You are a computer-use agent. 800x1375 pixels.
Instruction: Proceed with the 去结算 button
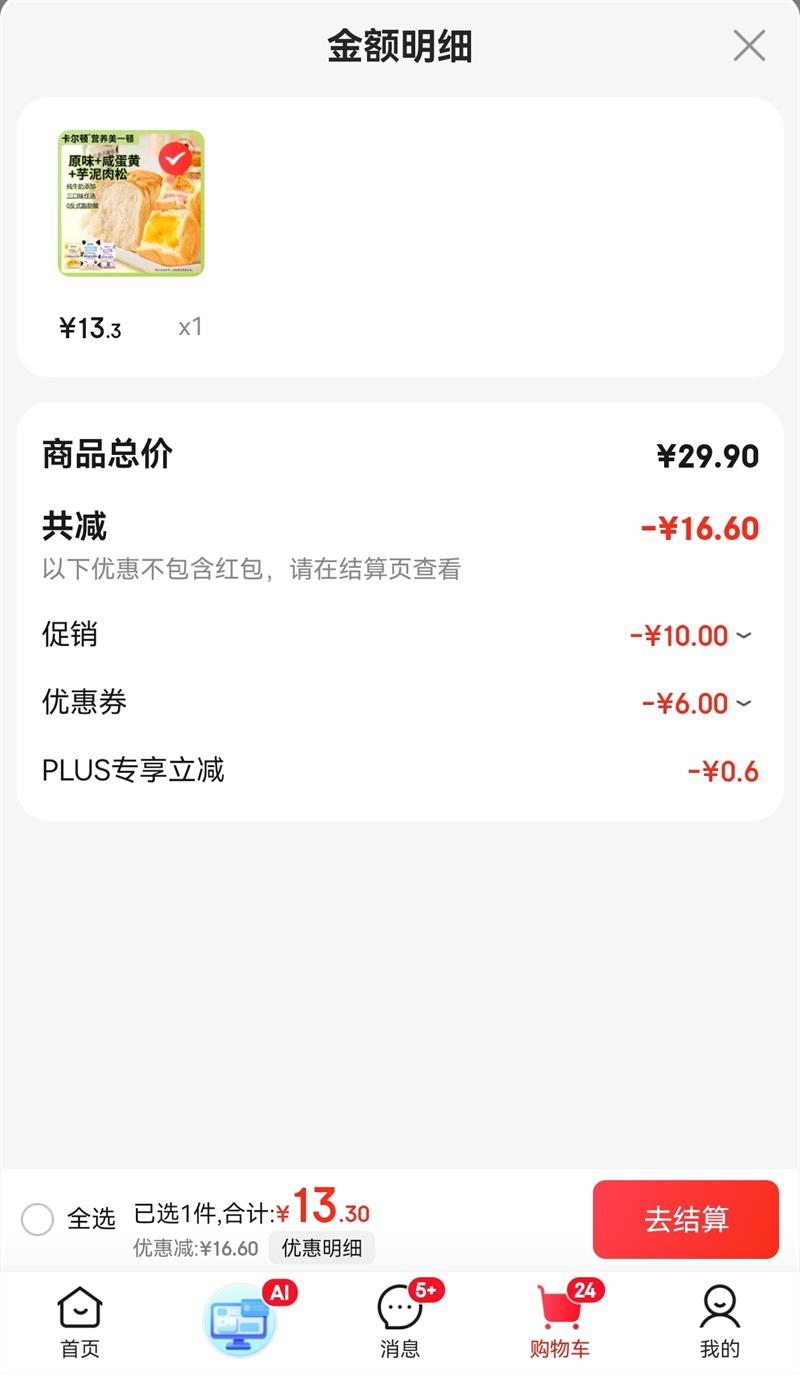[x=685, y=1219]
